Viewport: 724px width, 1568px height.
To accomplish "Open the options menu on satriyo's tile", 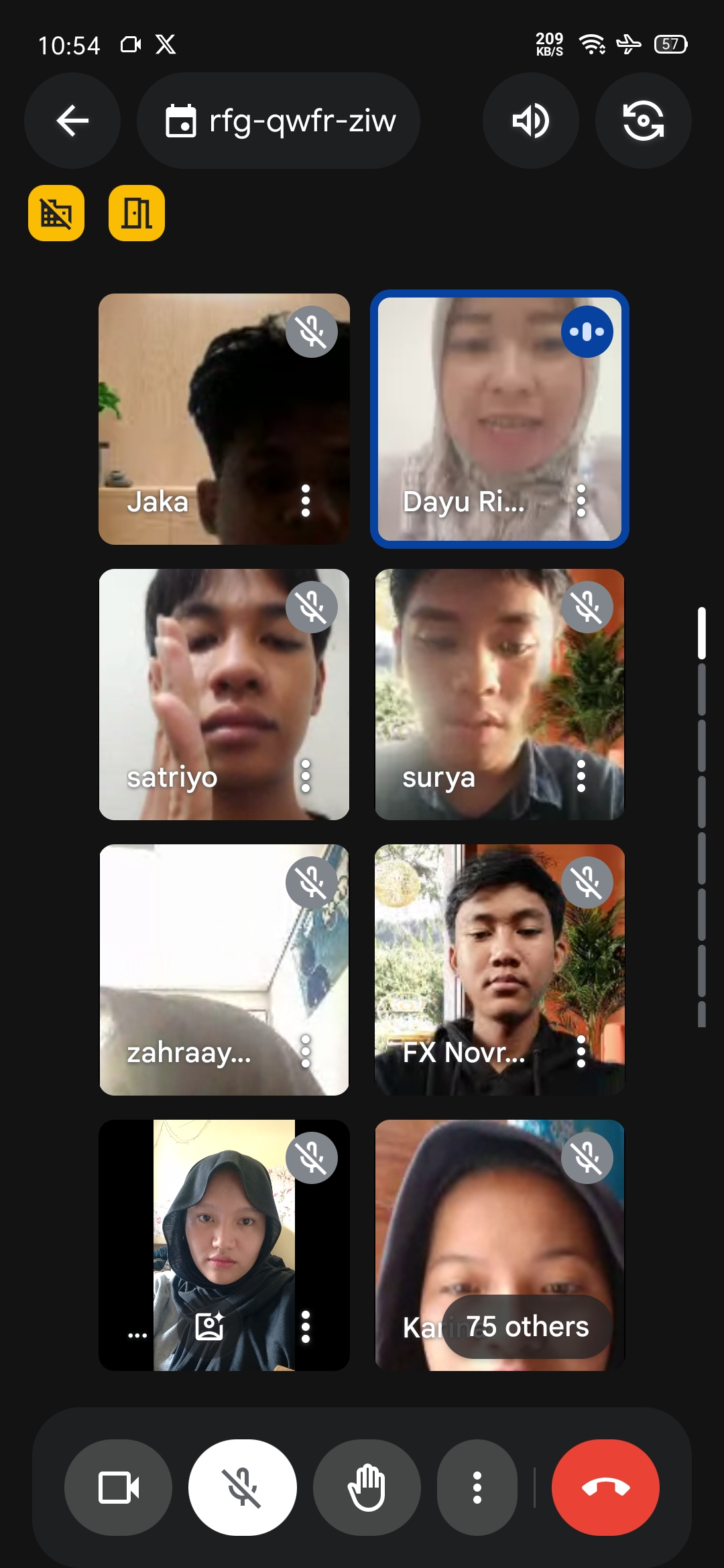I will 306,777.
